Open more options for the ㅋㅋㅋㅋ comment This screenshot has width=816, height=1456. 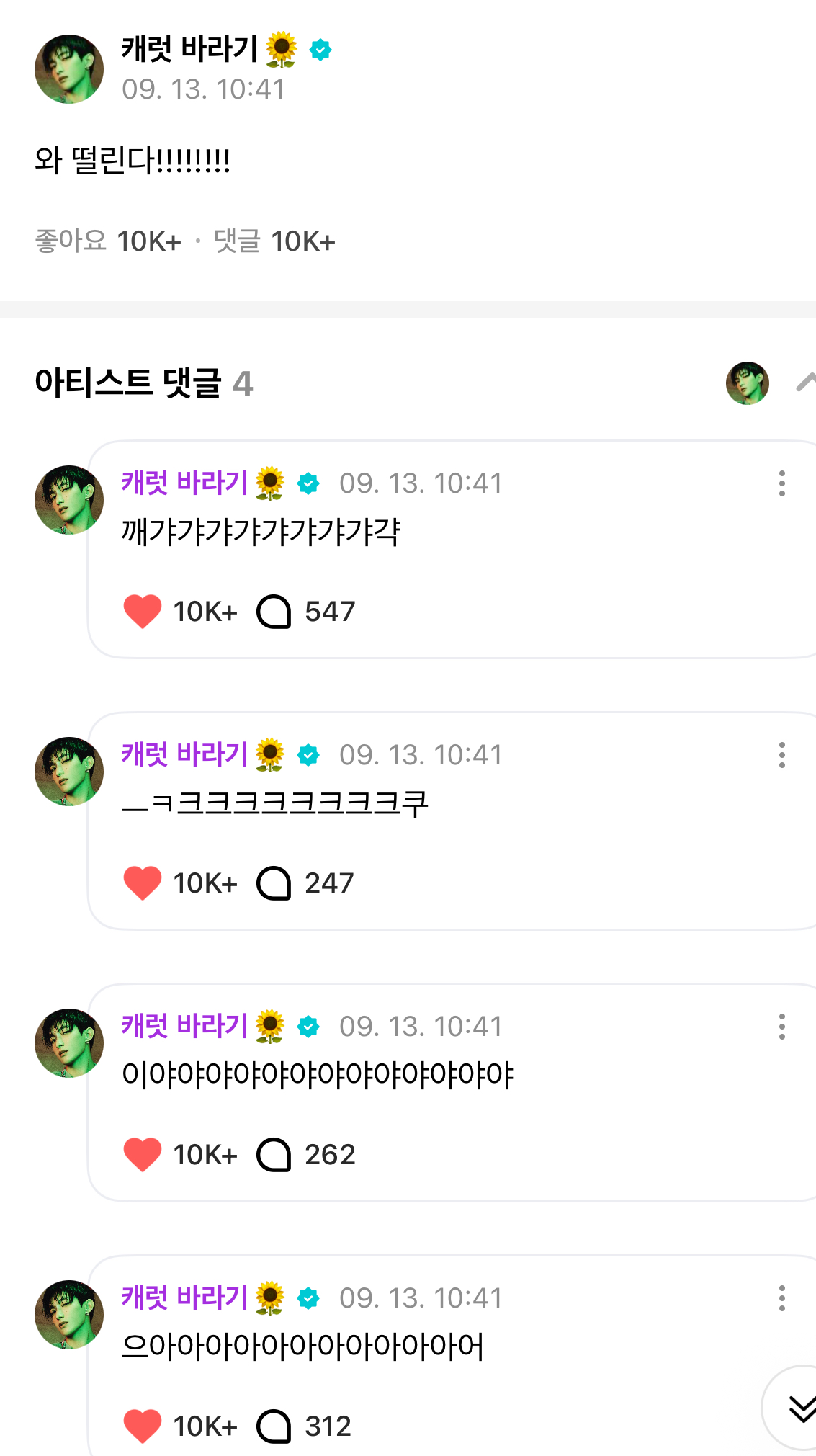(781, 755)
